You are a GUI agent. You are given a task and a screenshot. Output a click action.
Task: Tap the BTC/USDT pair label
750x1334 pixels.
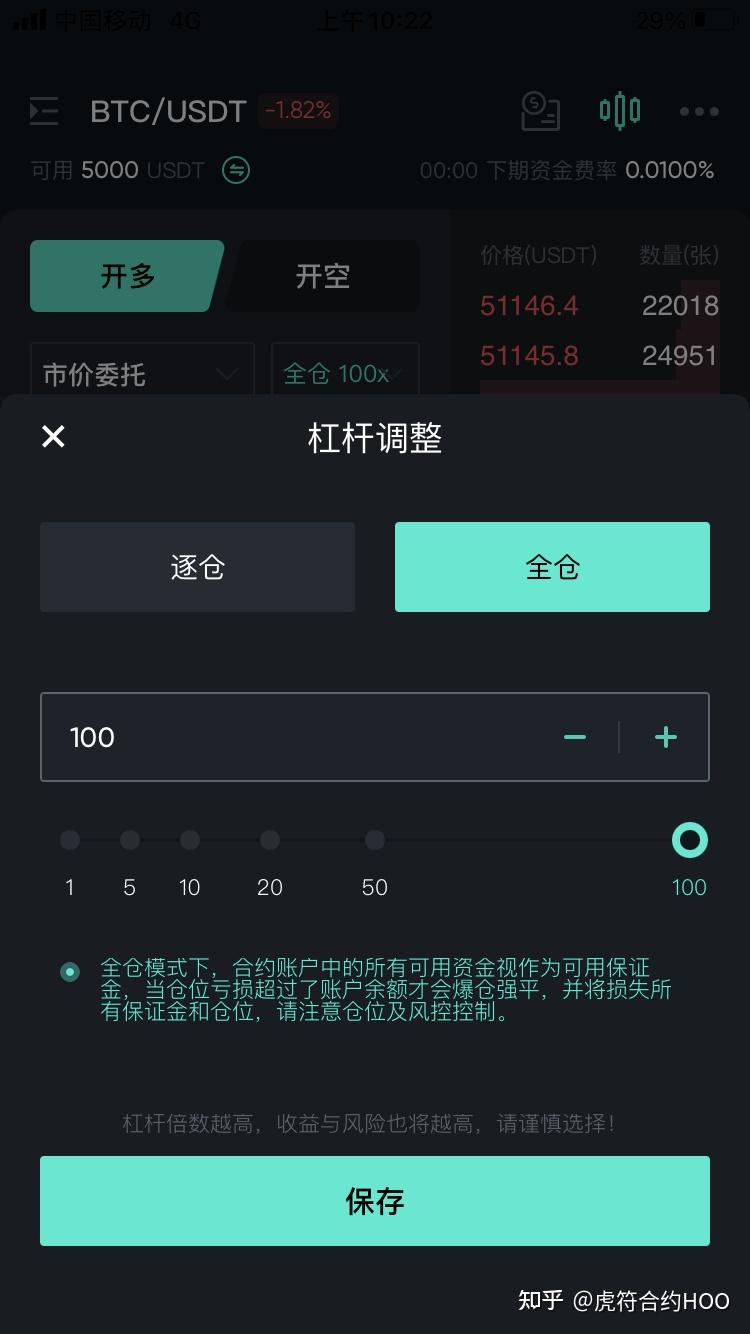click(168, 111)
